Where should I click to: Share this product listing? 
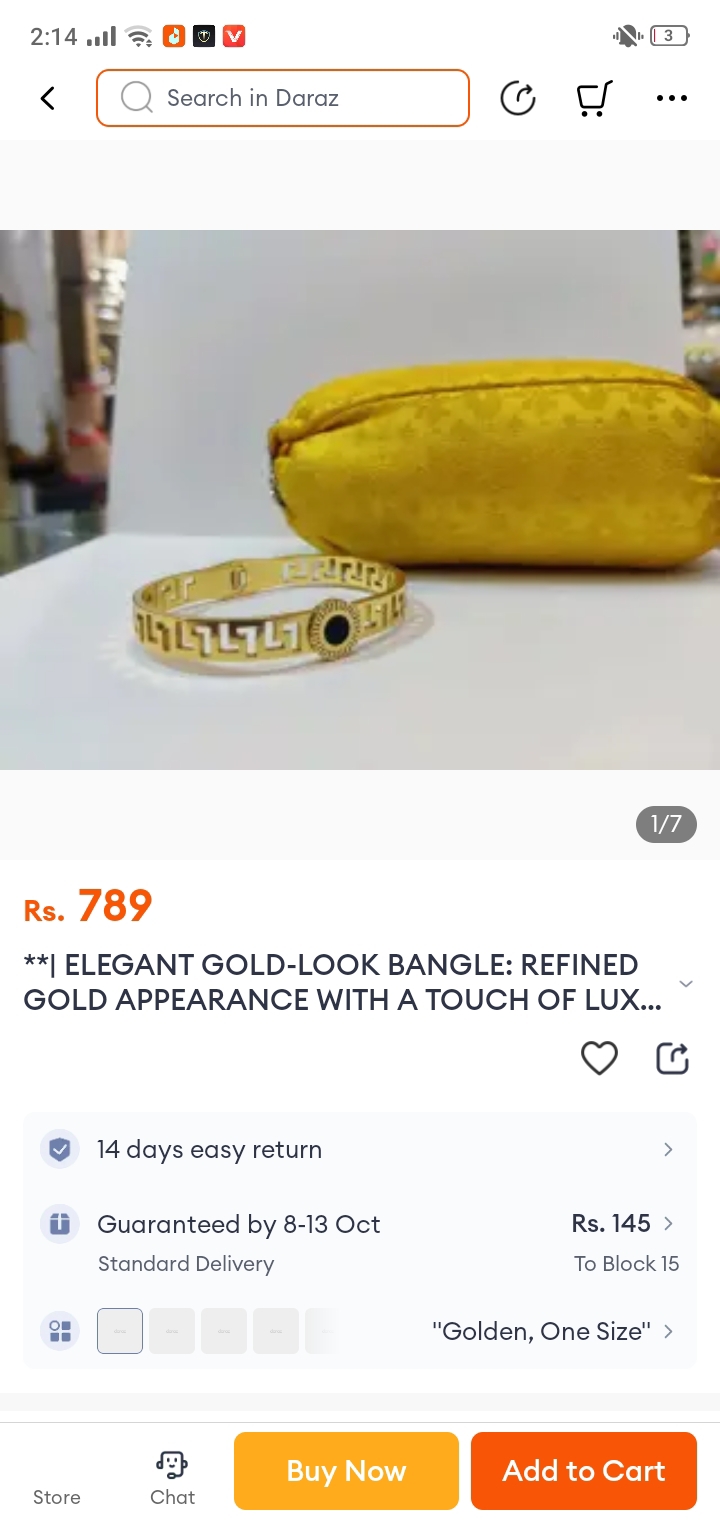[673, 1058]
